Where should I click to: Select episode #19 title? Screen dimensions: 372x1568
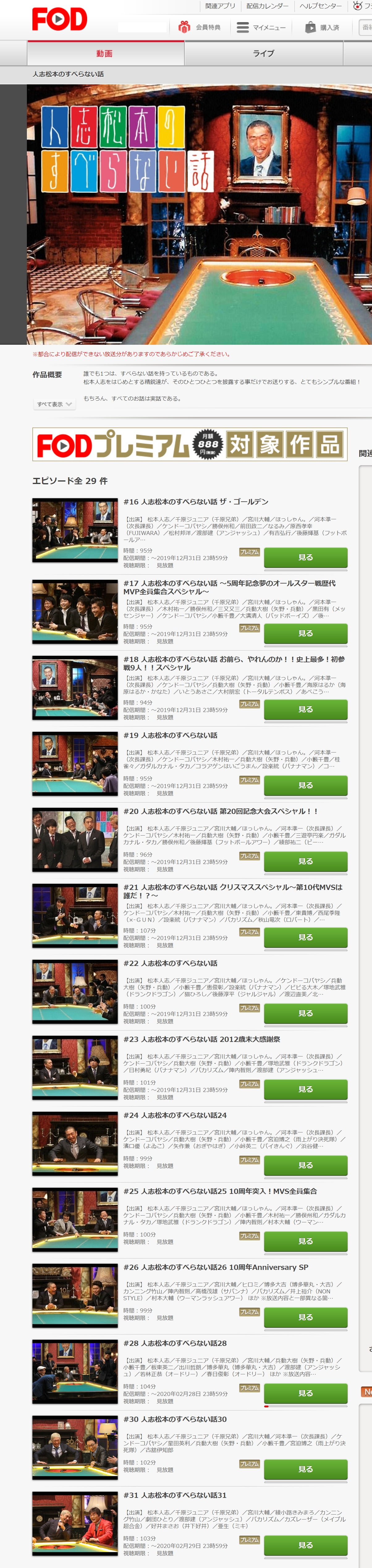pyautogui.click(x=171, y=735)
